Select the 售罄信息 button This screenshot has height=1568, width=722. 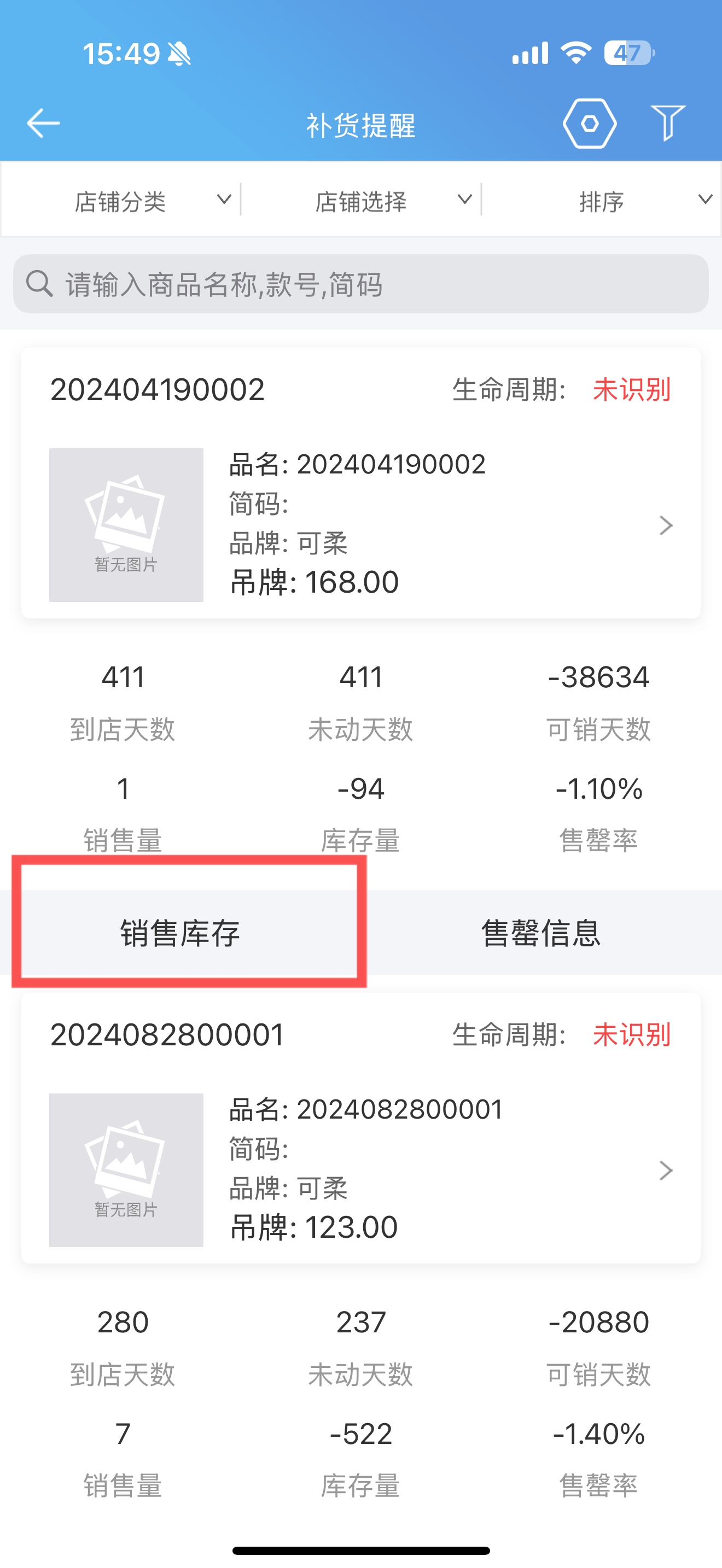[541, 933]
